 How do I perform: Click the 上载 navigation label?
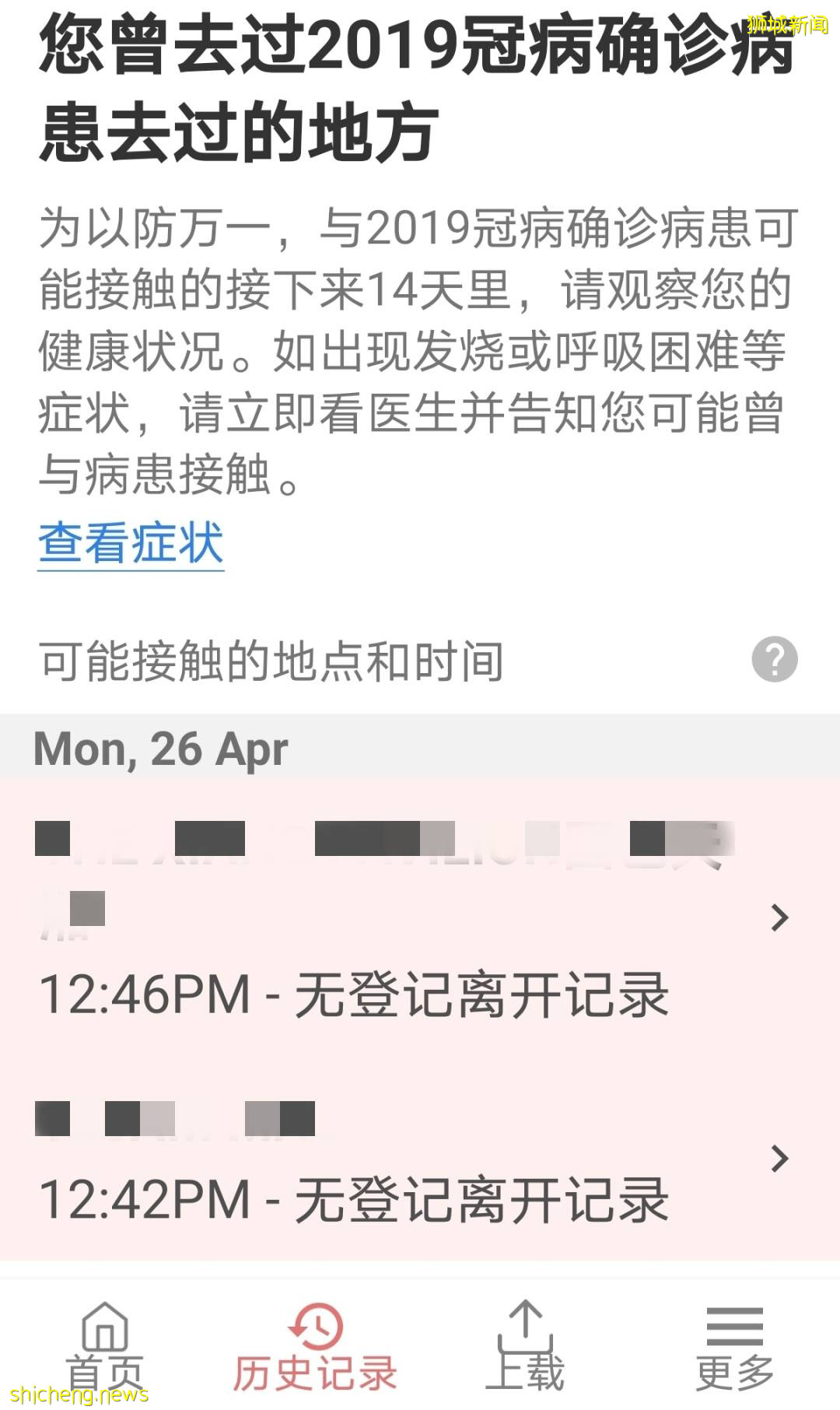(527, 1373)
